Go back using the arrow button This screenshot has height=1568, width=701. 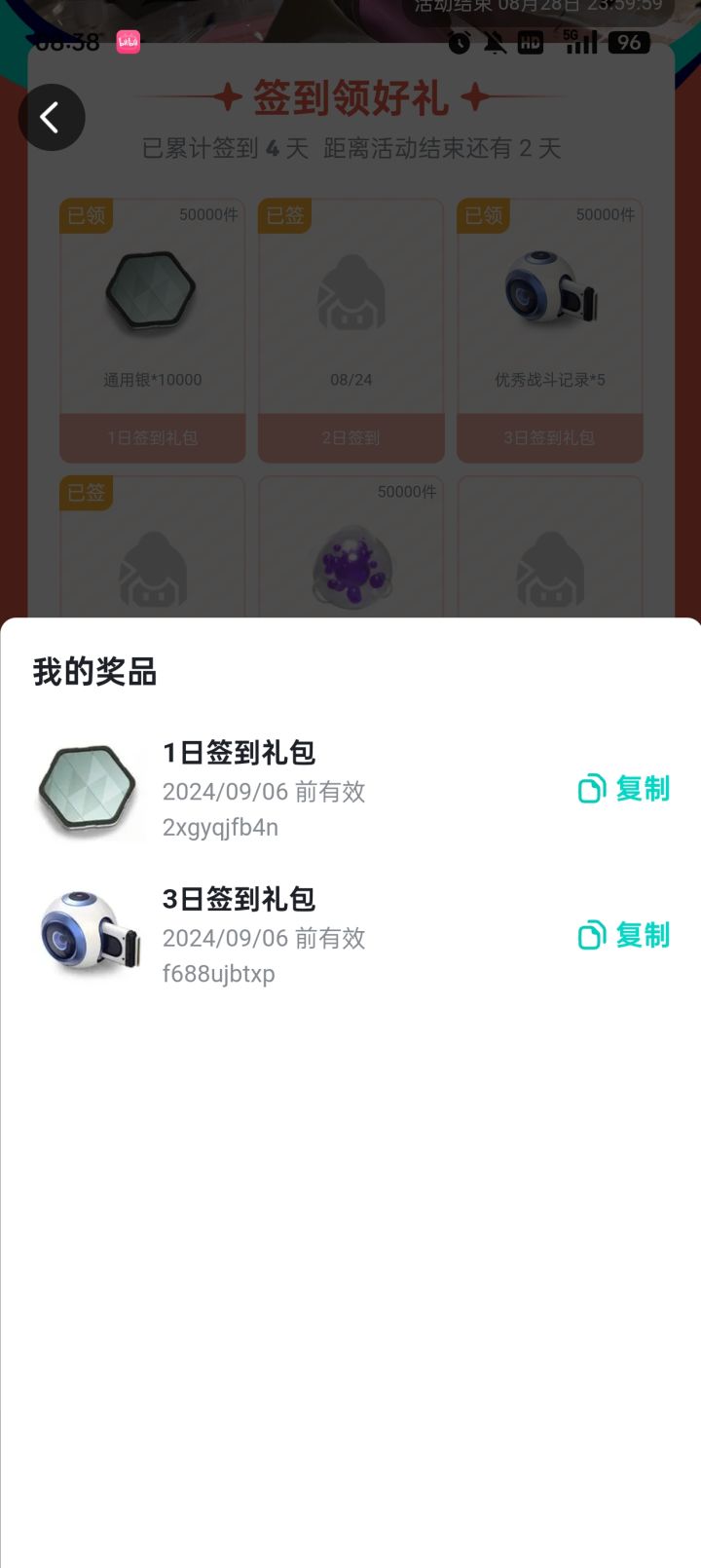click(52, 118)
